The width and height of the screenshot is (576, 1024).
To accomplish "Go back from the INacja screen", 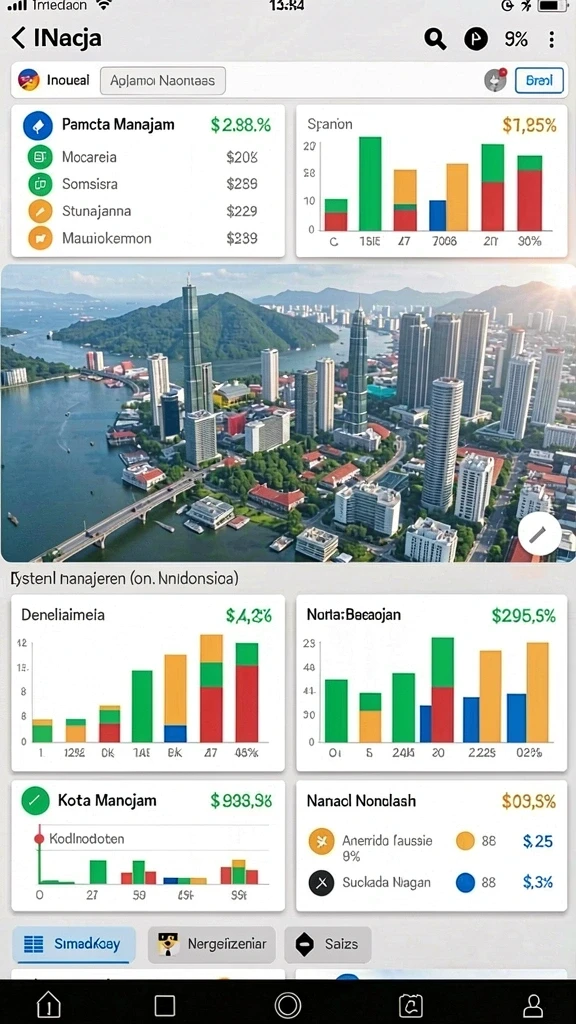I will [19, 38].
